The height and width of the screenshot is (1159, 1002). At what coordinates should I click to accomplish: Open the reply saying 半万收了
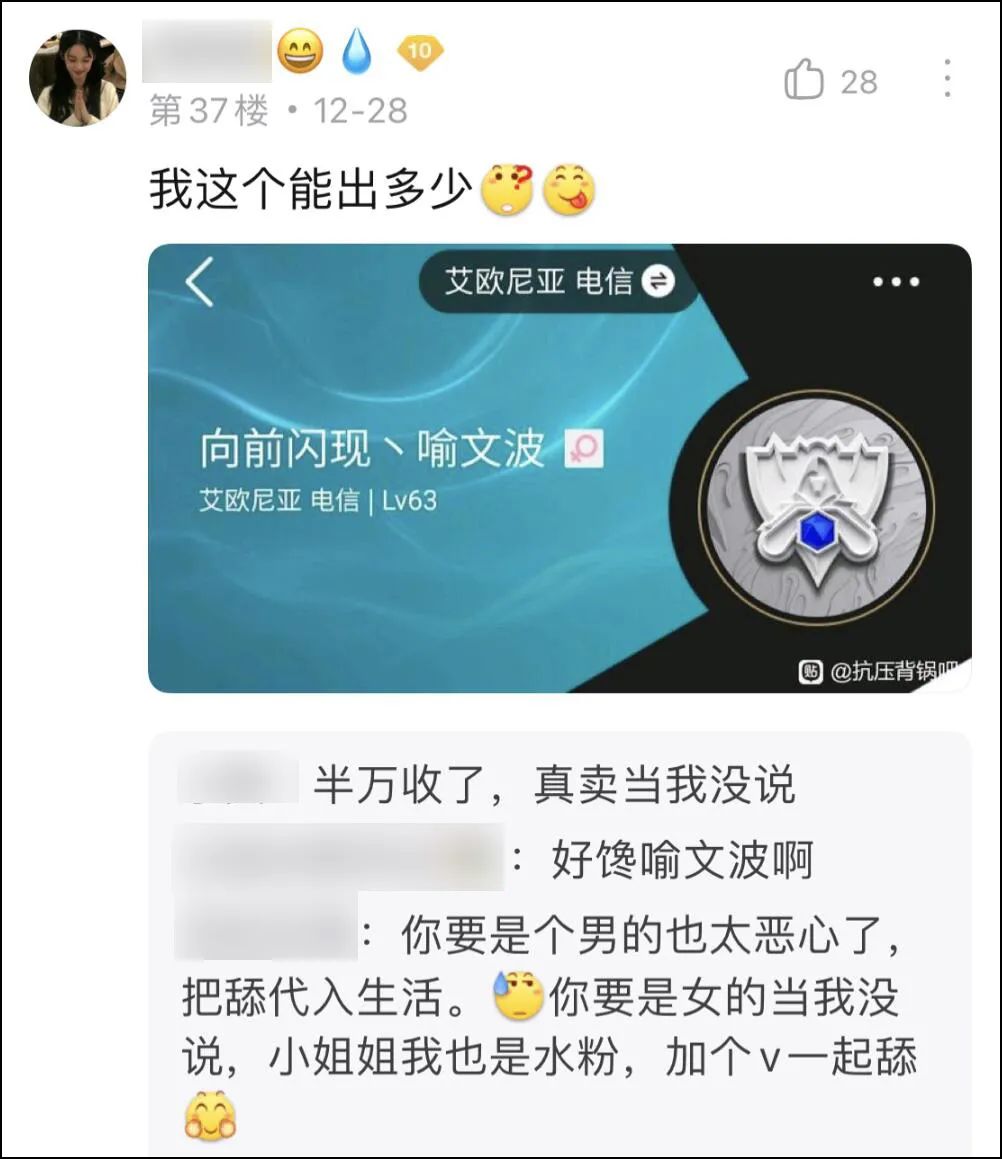554,786
